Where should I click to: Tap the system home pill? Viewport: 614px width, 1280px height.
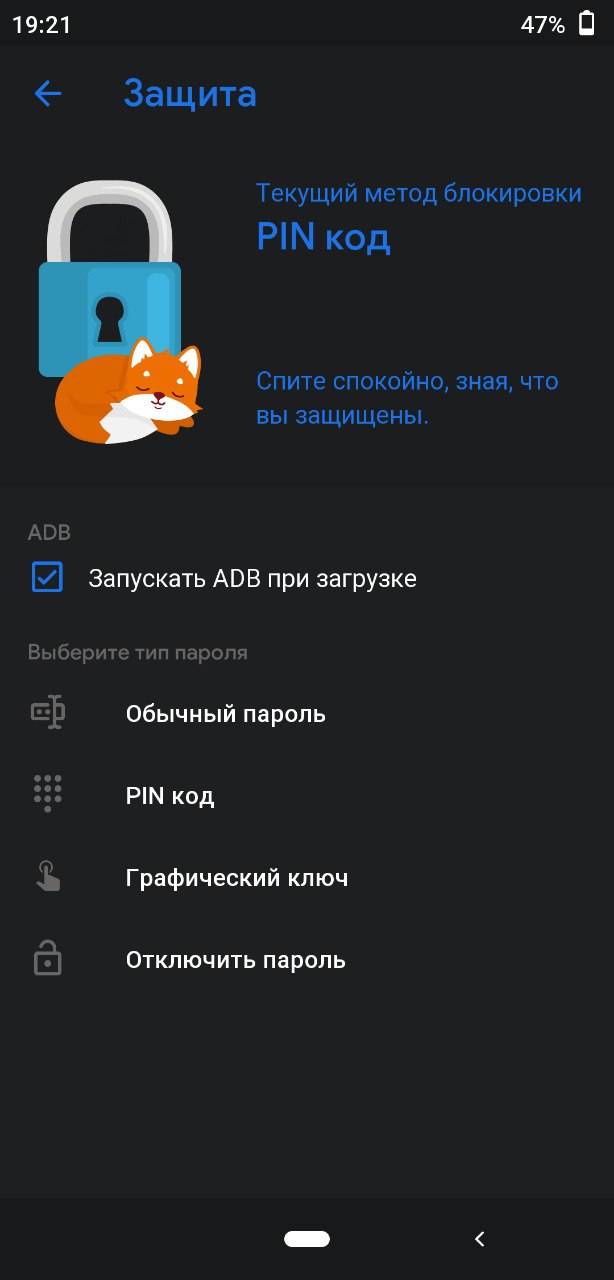[307, 1239]
